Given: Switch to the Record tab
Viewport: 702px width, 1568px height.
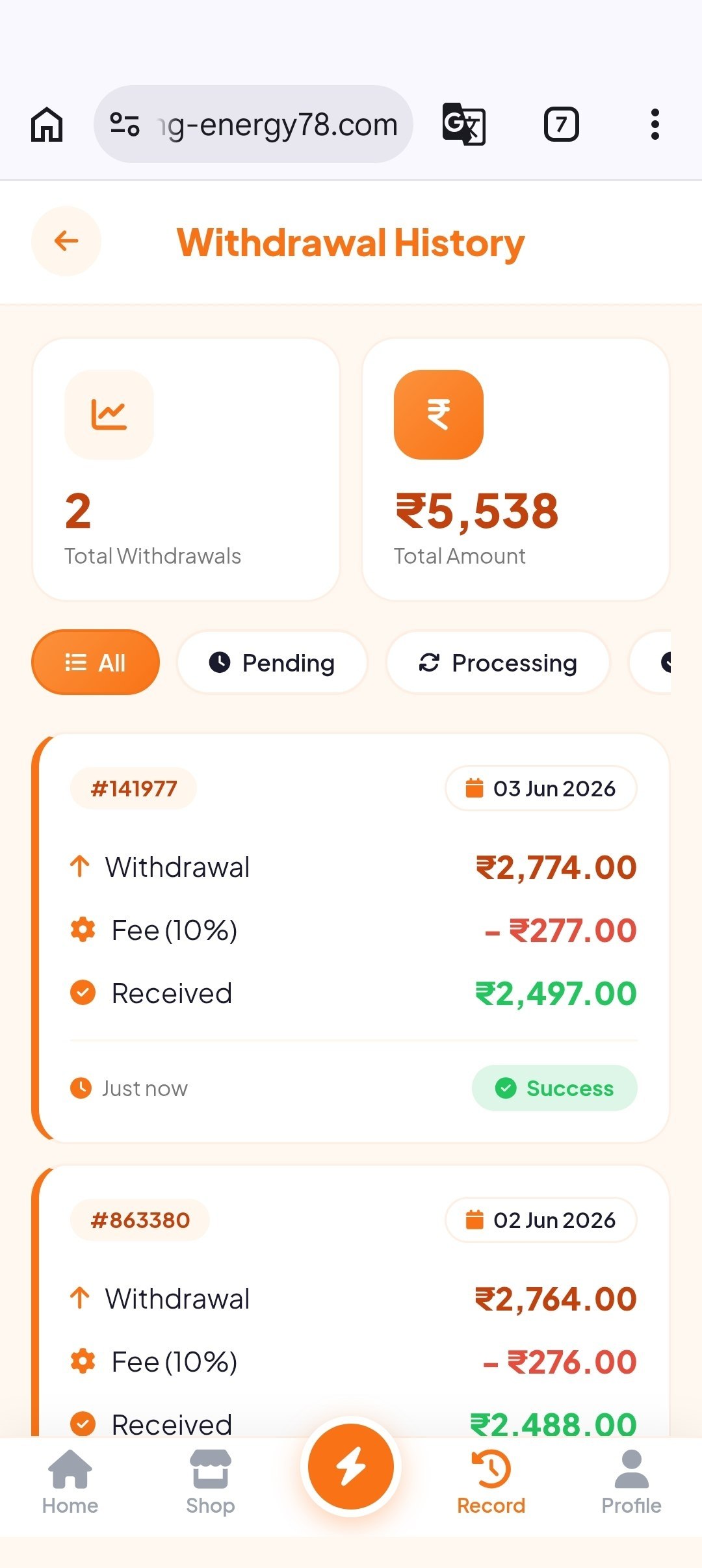Looking at the screenshot, I should coord(491,1483).
